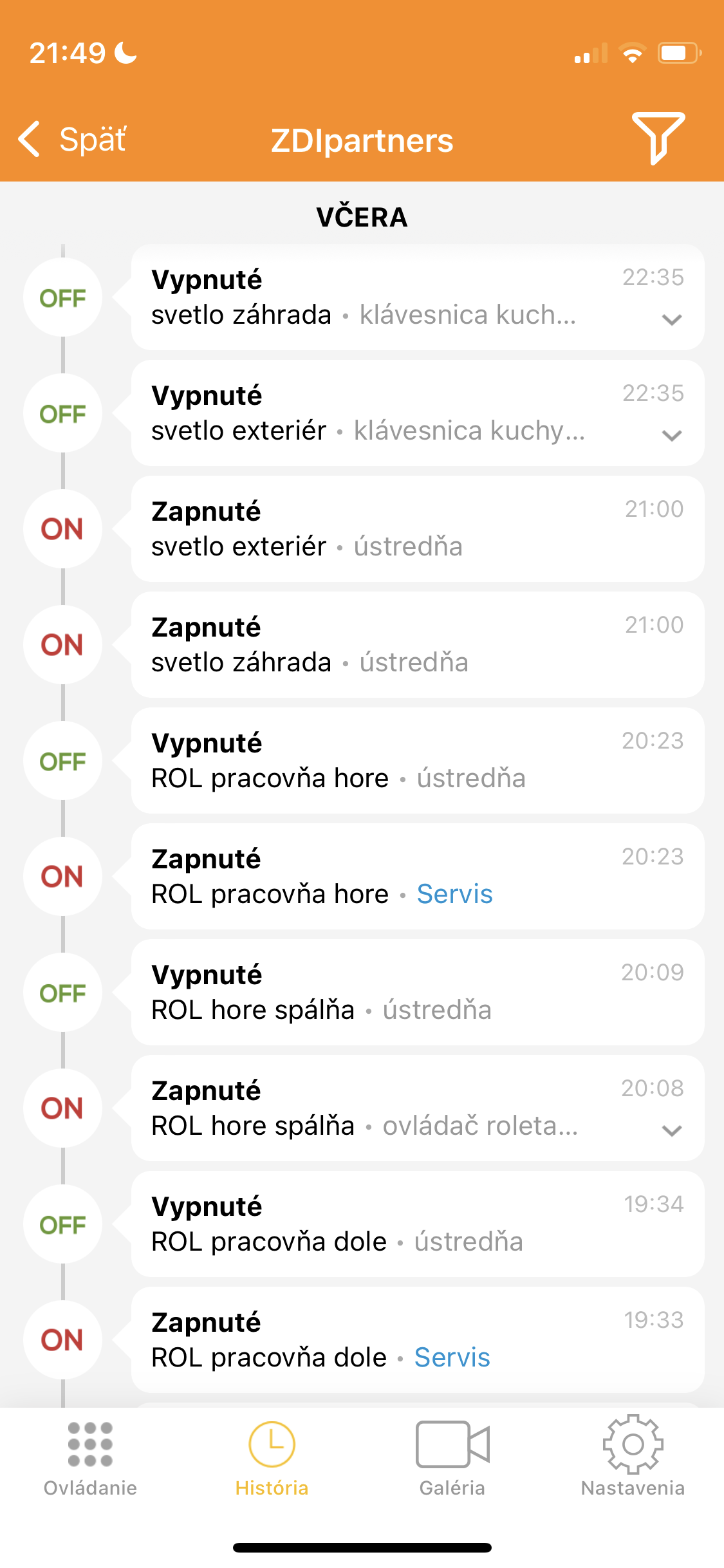
Task: Expand the 20:08 ROL hore spálňa entry
Action: coord(672,1130)
